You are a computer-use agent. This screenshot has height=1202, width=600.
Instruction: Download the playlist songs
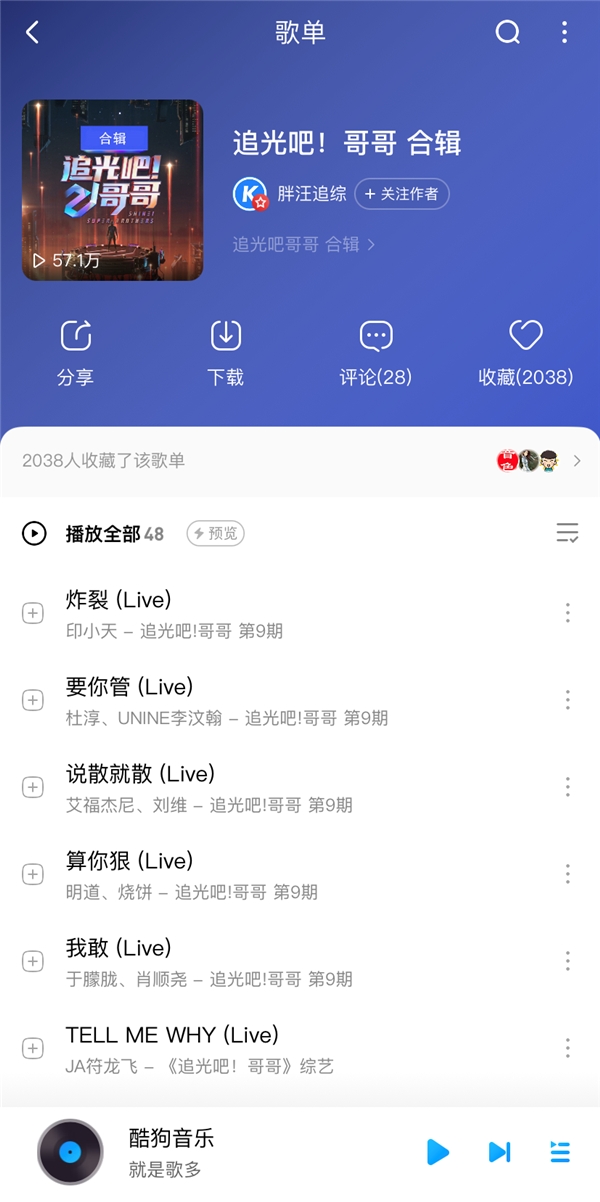coord(226,352)
